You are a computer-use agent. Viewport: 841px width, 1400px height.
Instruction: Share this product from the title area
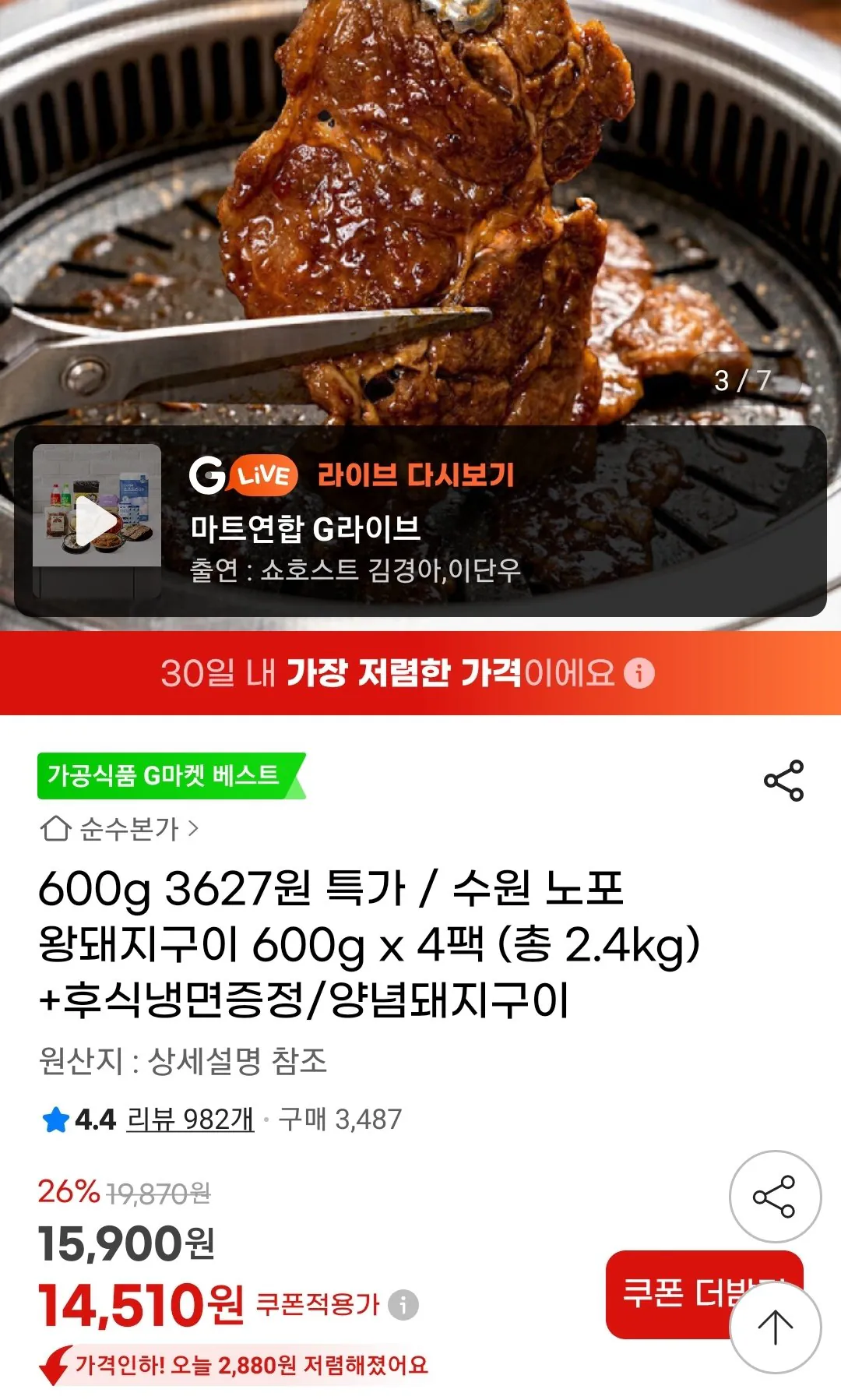[x=783, y=781]
